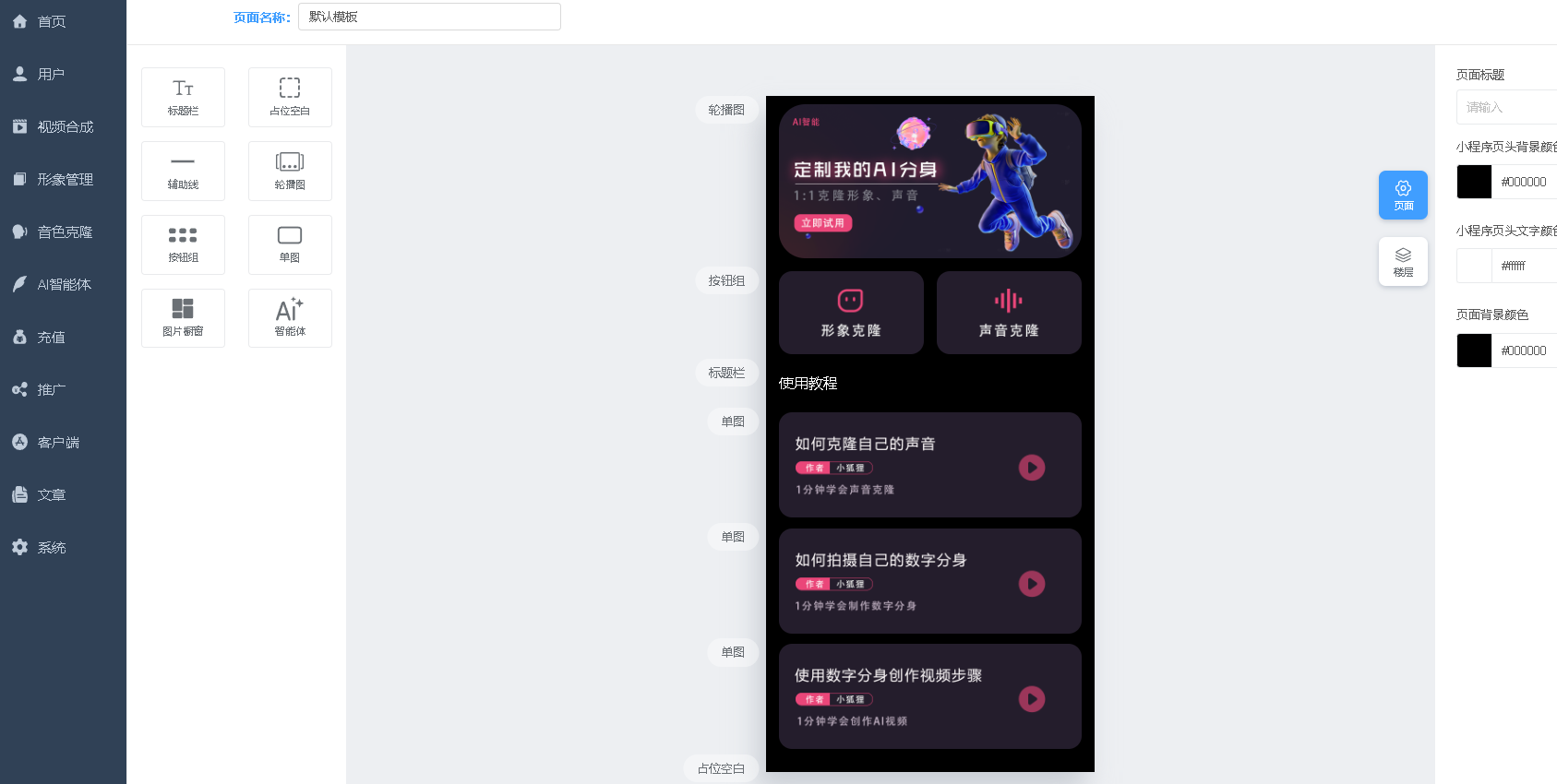This screenshot has width=1557, height=784.
Task: Add the 图片橱窗 component
Action: click(183, 317)
